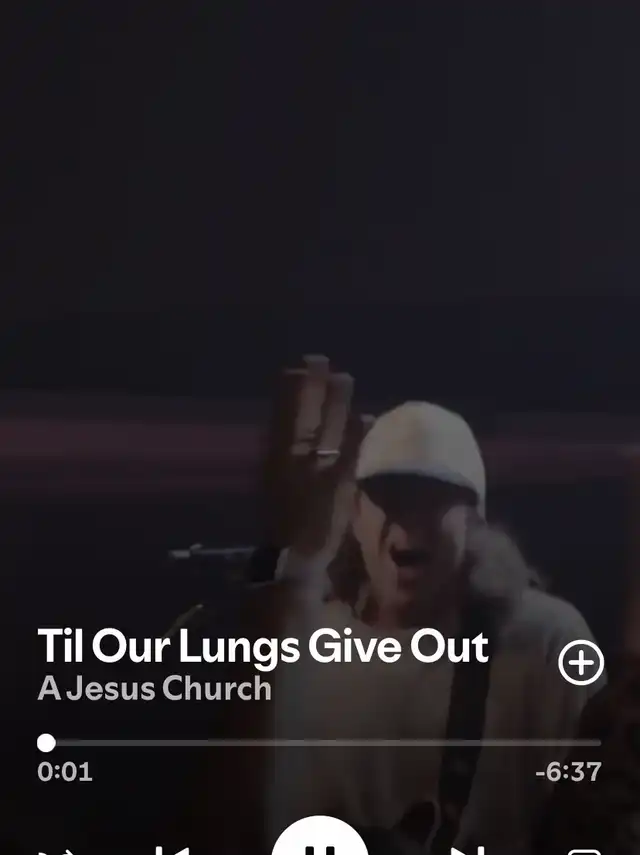
Task: Open the song title Til Our Lungs Give Out
Action: coord(262,647)
